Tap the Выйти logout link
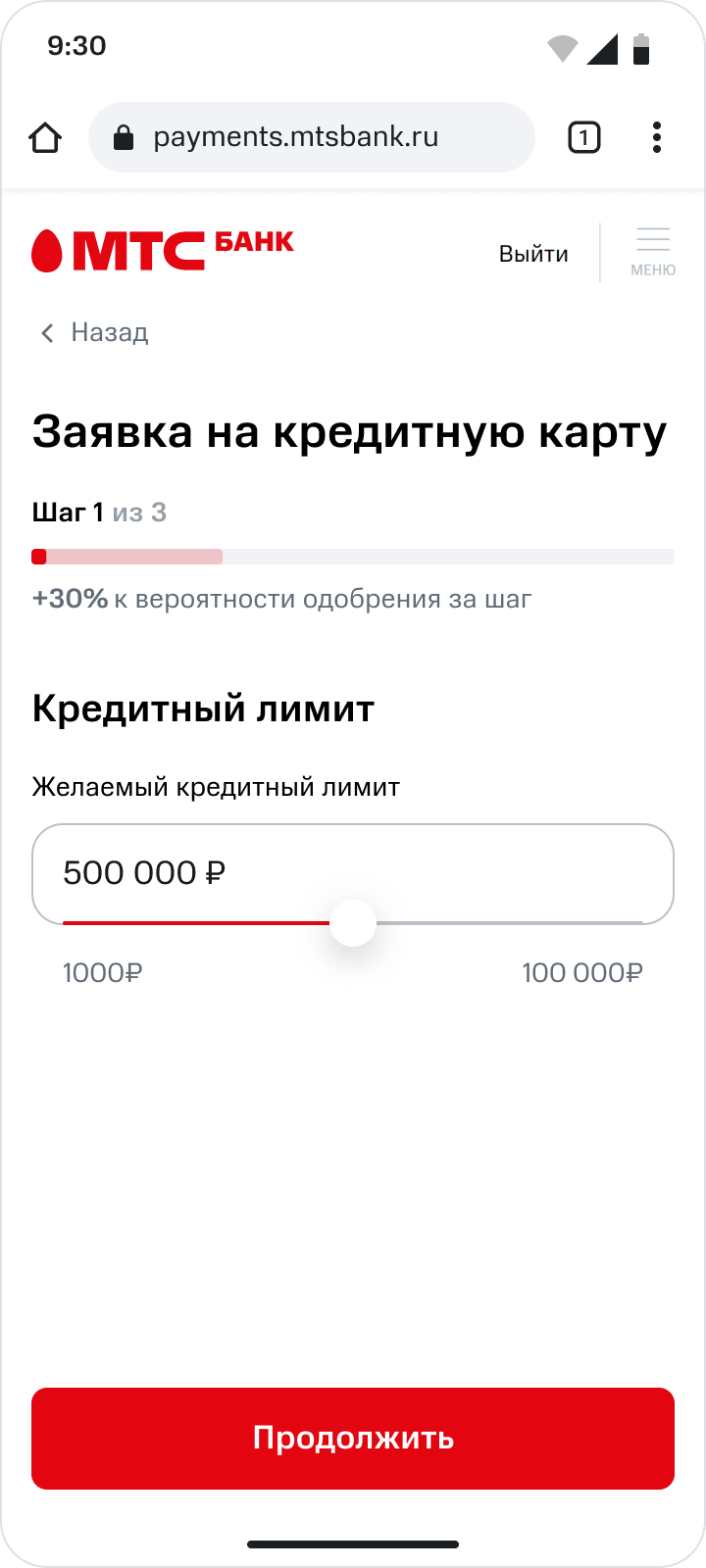Image resolution: width=706 pixels, height=1568 pixels. (x=533, y=254)
